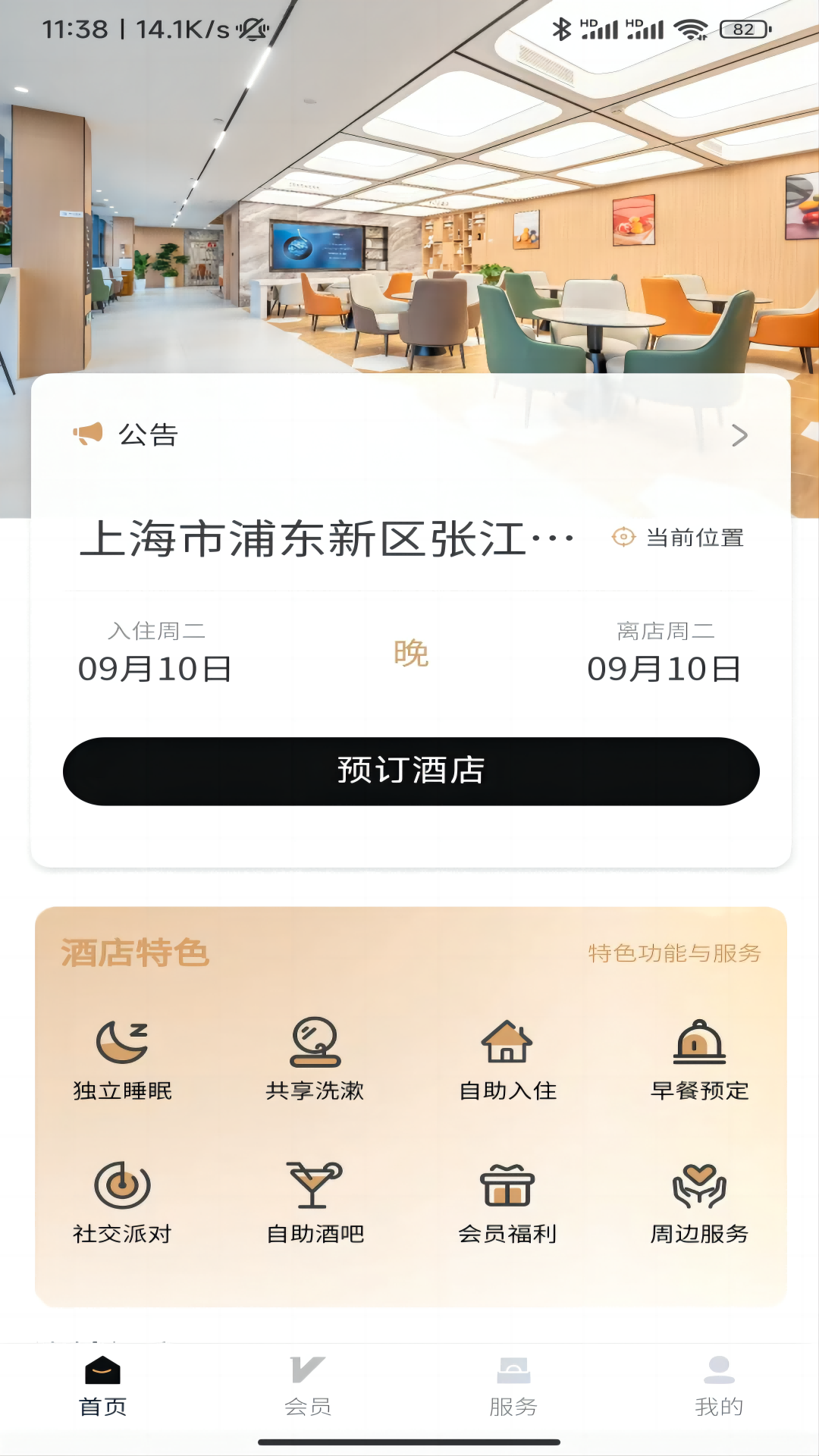Select the 独立睡眠 feature icon
The image size is (819, 1456).
coord(120,1049)
